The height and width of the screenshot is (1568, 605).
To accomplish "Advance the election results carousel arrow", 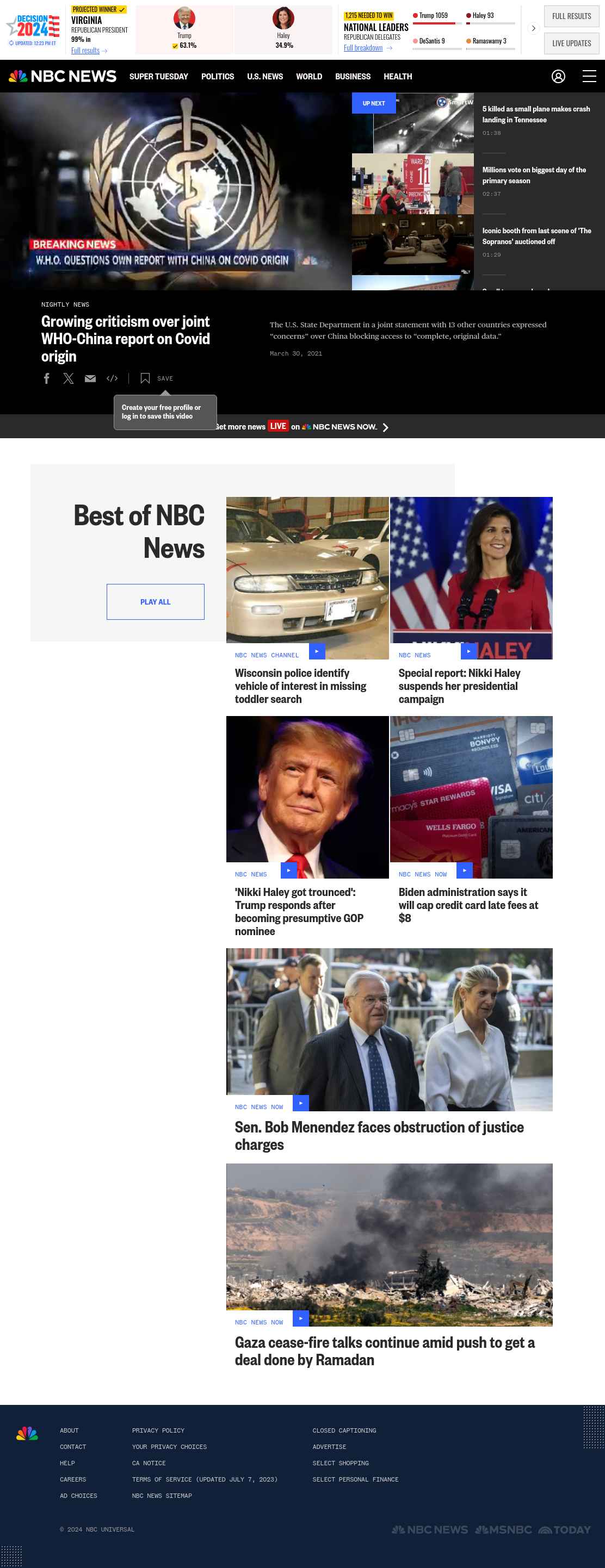I will (533, 29).
